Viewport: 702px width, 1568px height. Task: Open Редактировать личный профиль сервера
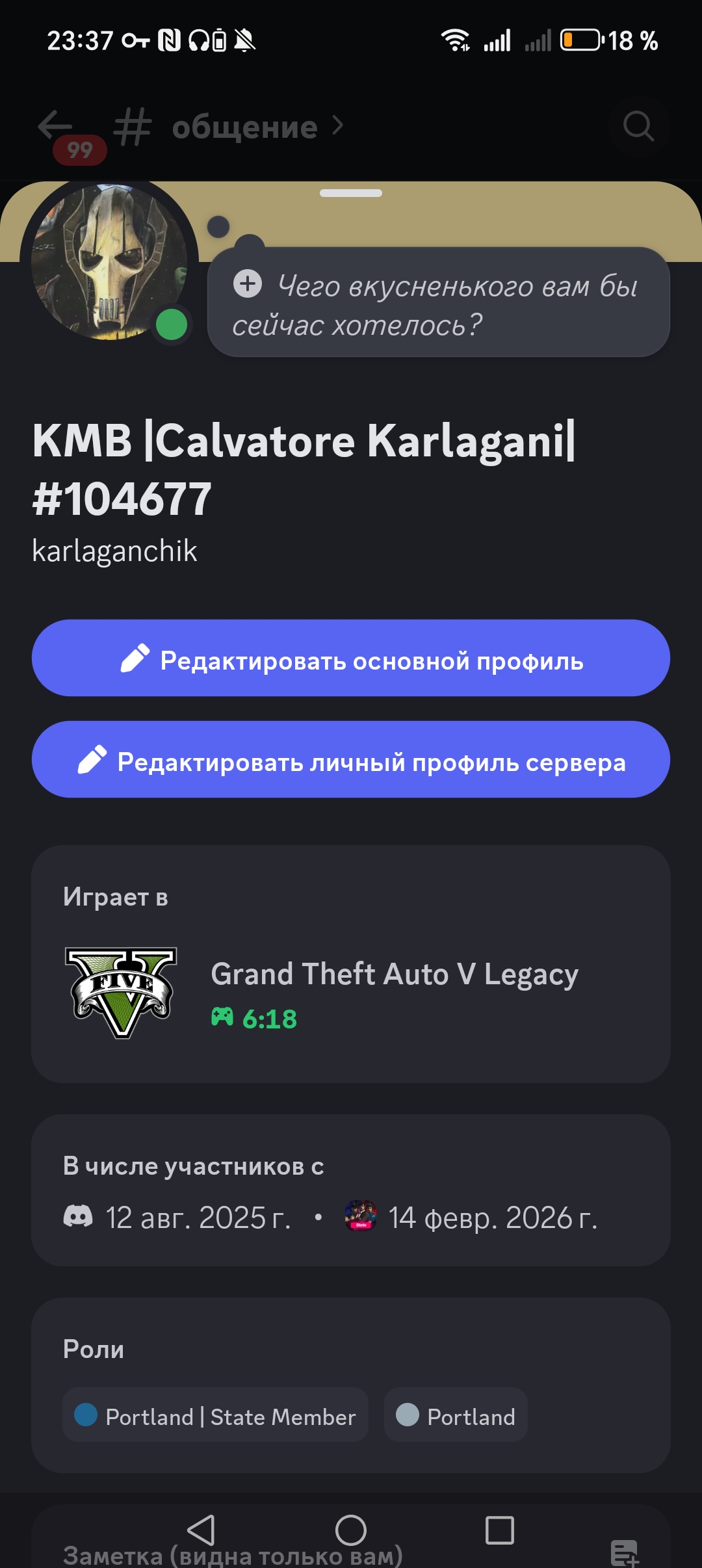(x=351, y=760)
